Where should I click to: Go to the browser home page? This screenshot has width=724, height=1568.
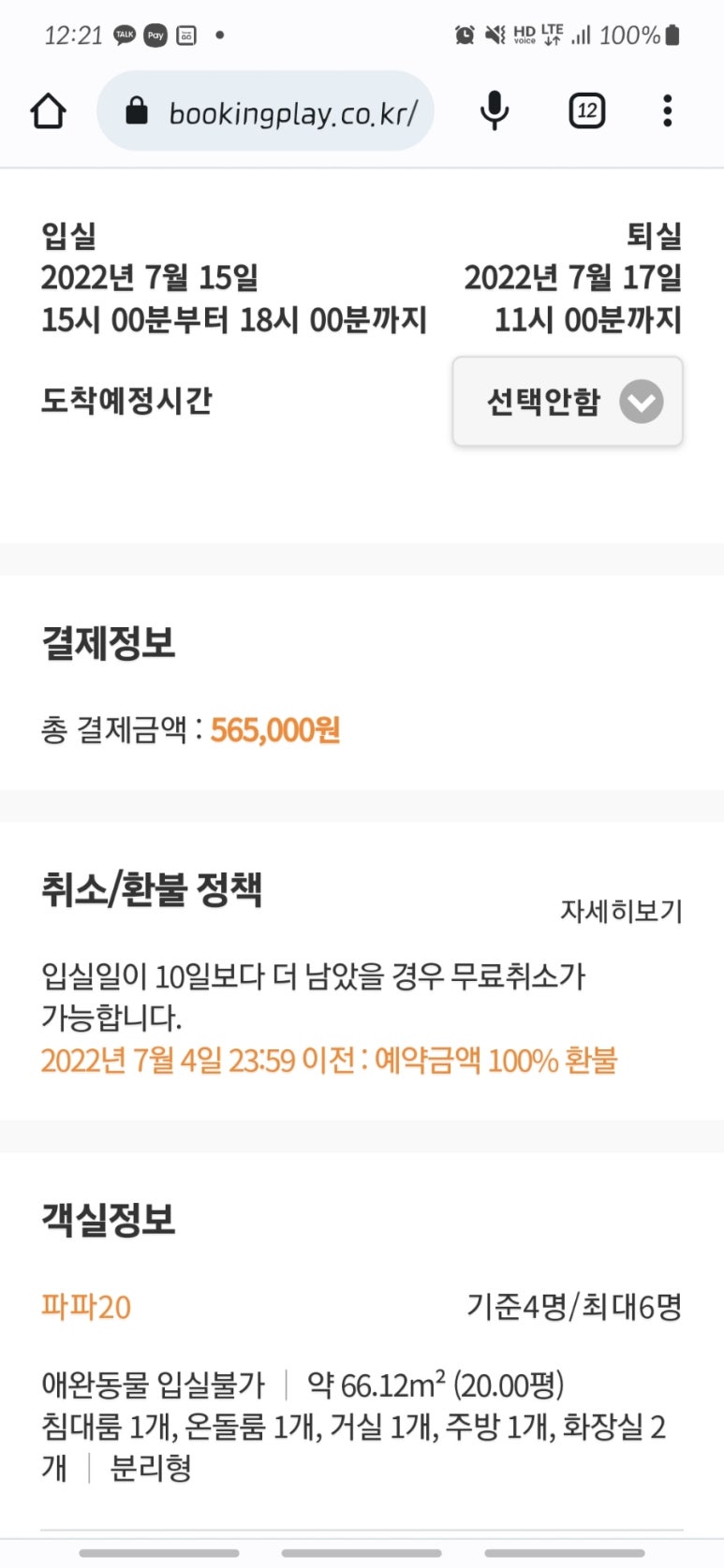tap(49, 111)
